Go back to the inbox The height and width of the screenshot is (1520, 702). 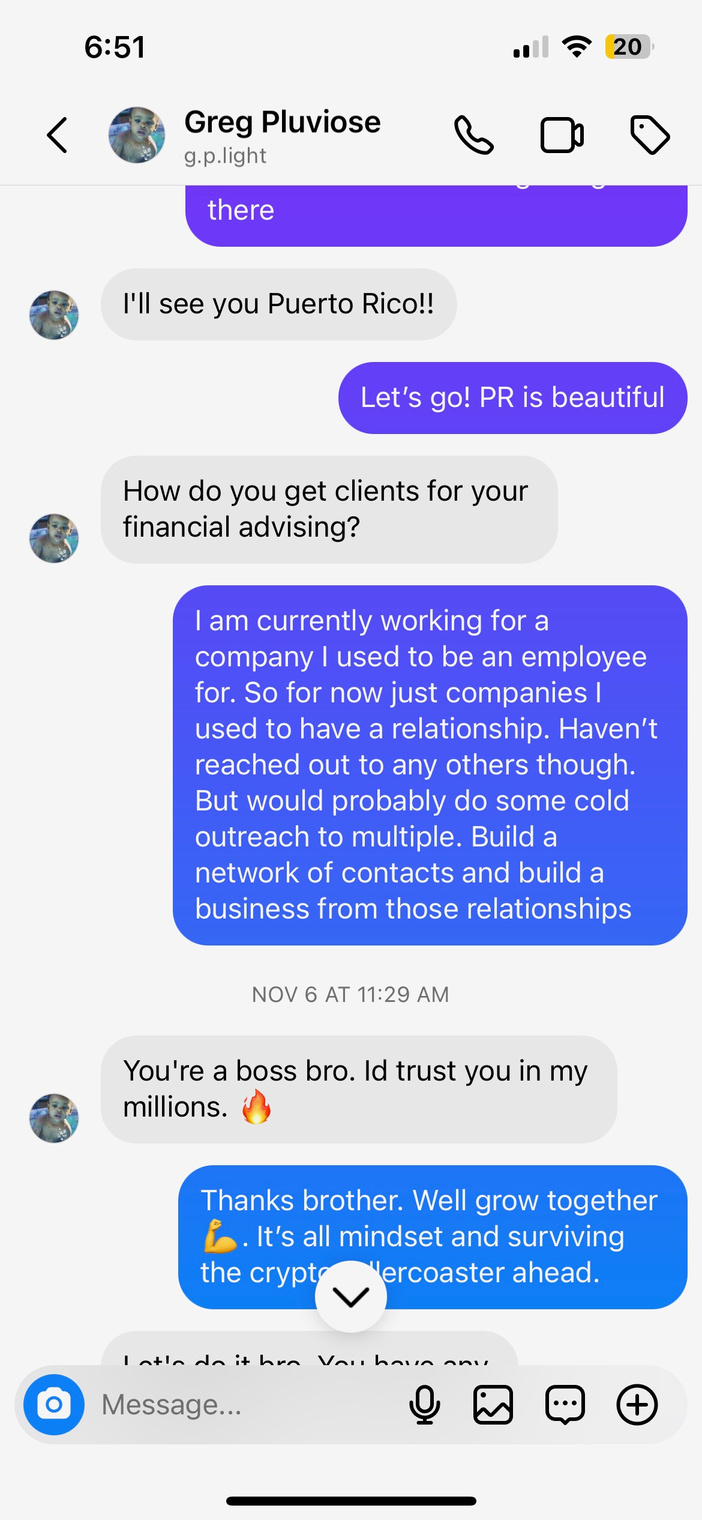tap(57, 135)
